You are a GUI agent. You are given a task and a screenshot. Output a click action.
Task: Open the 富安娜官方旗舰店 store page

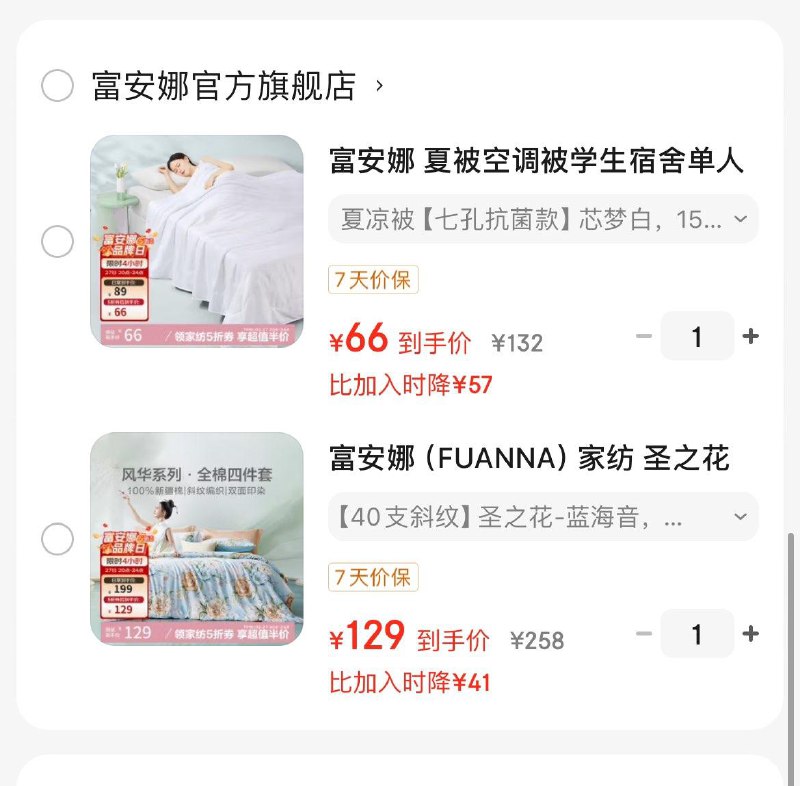pos(224,86)
